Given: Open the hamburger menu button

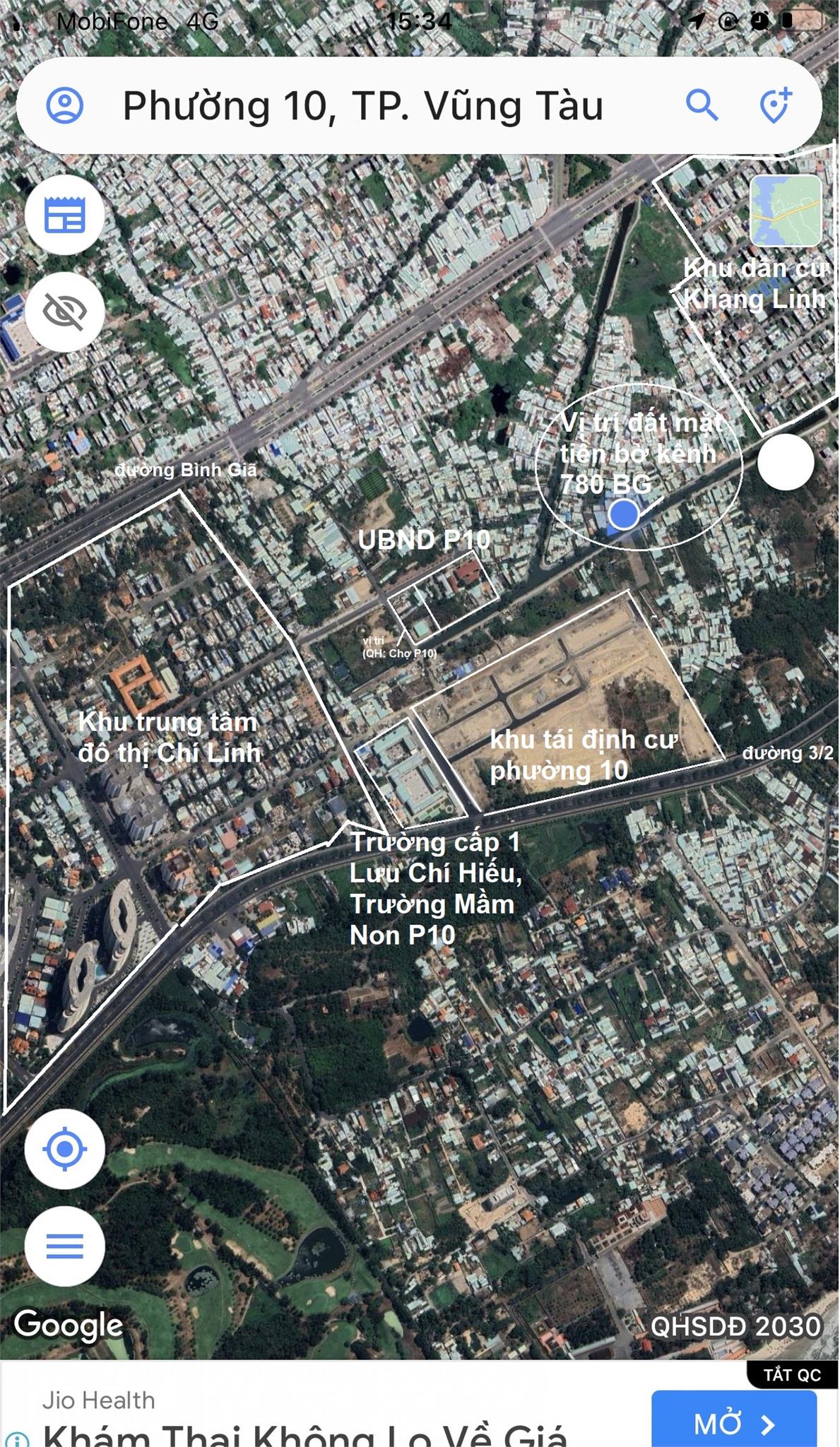Looking at the screenshot, I should tap(65, 1246).
